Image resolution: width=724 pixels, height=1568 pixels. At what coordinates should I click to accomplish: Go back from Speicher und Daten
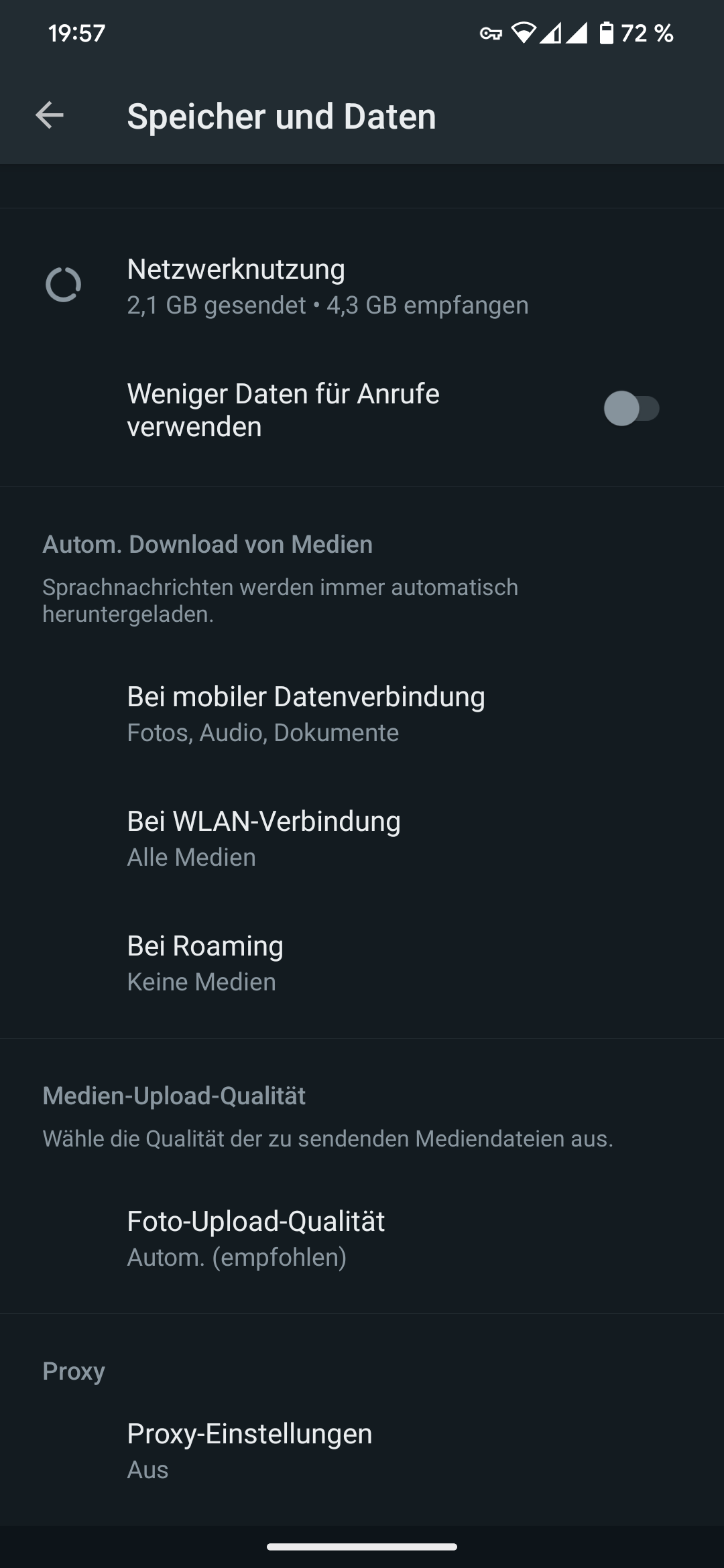click(x=50, y=115)
